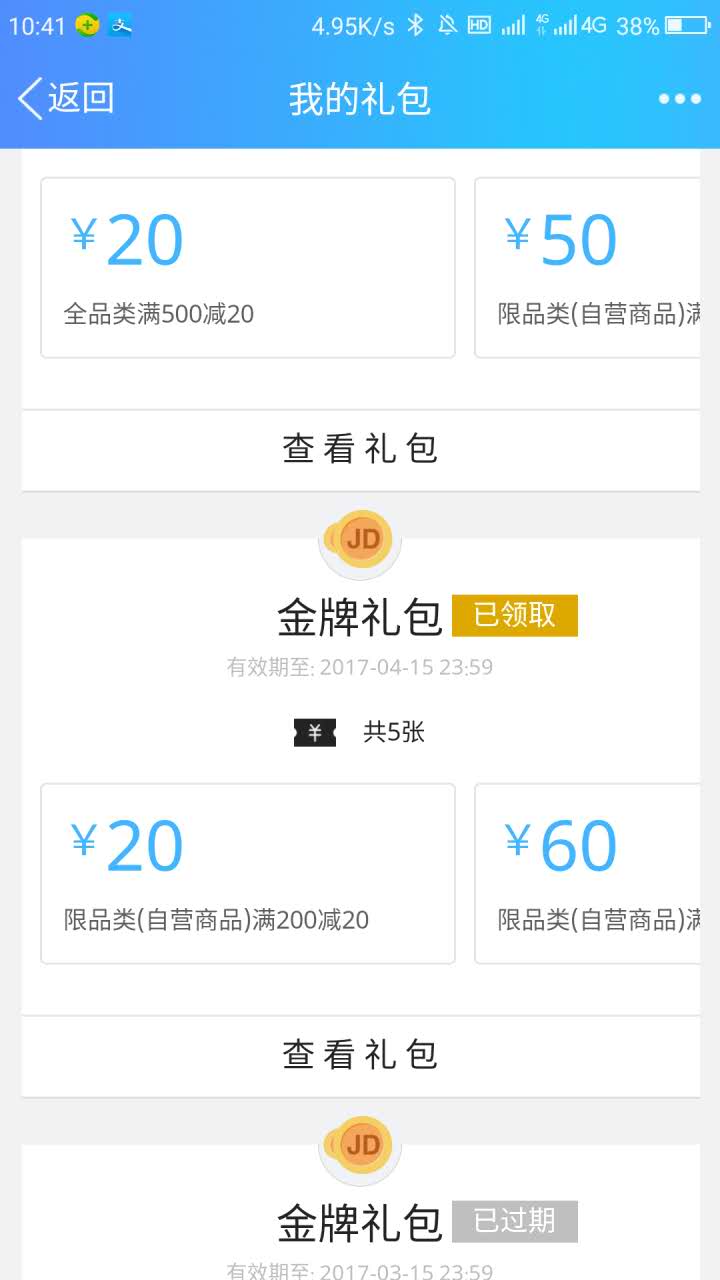The height and width of the screenshot is (1280, 720).
Task: Tap 查看礼包 above the 已领取 gift pack
Action: (361, 450)
